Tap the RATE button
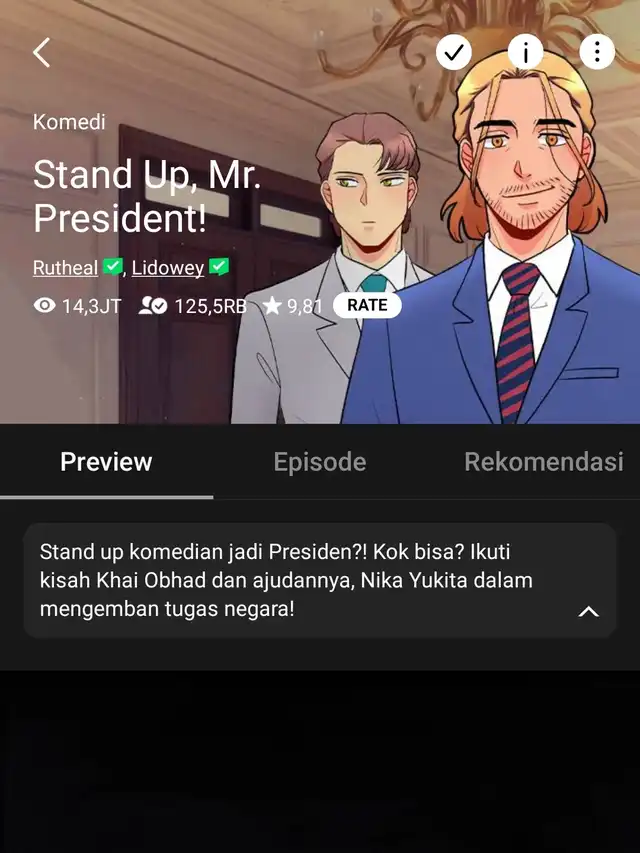 tap(367, 305)
